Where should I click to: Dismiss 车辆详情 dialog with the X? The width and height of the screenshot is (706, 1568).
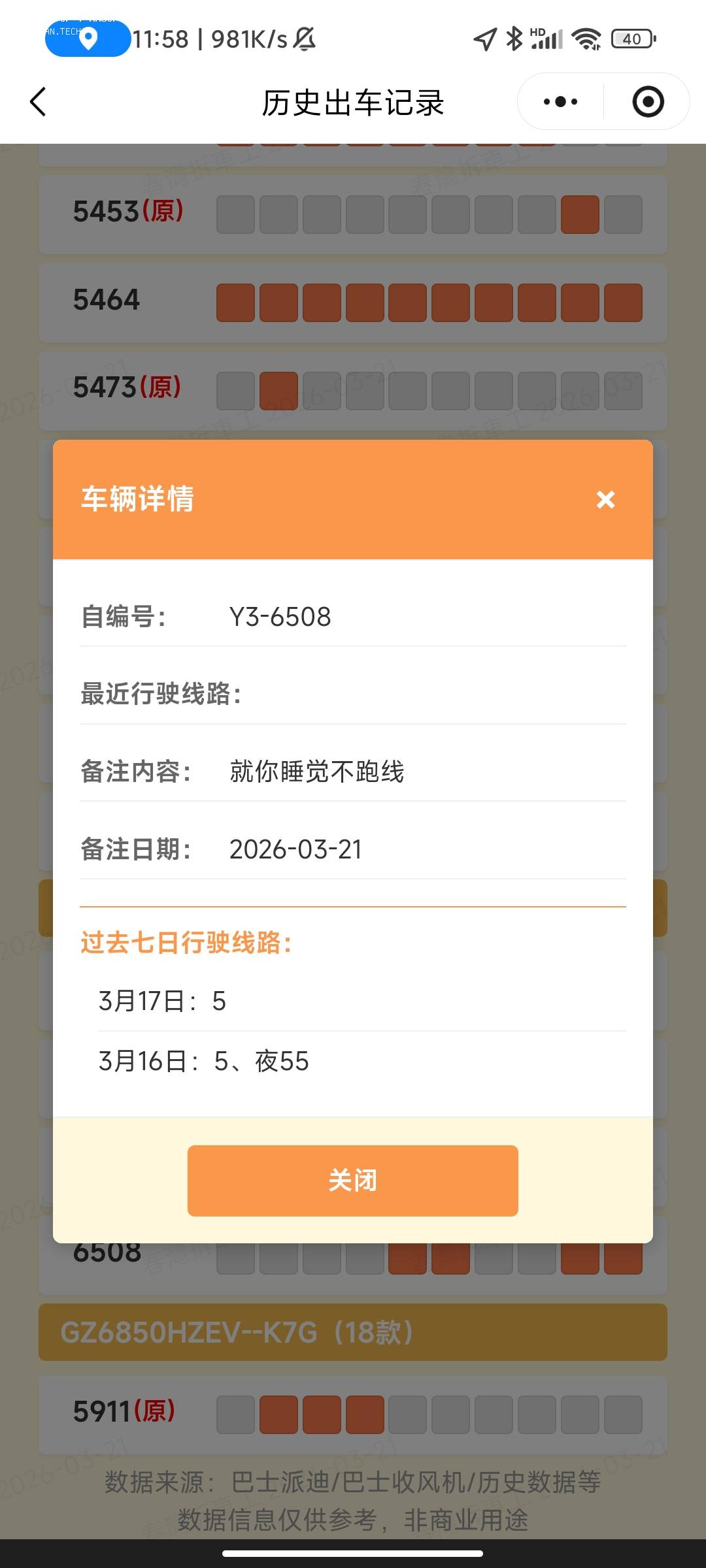click(605, 500)
